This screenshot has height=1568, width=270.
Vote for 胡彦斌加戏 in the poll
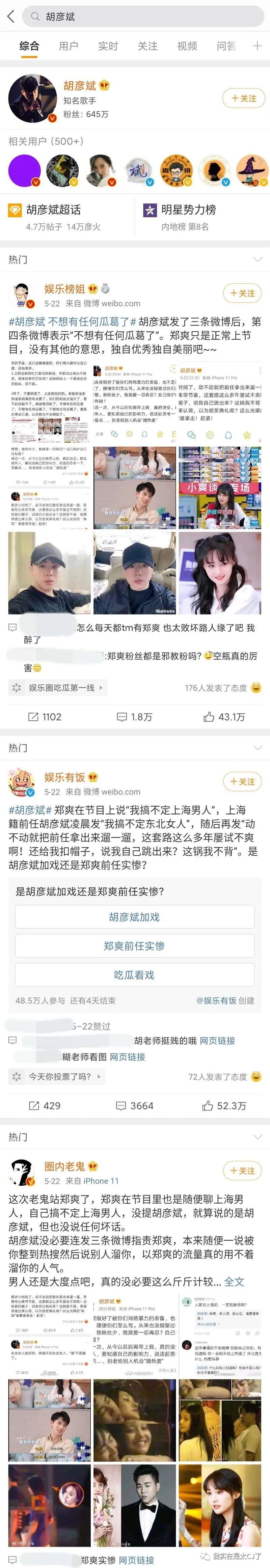coord(135,917)
